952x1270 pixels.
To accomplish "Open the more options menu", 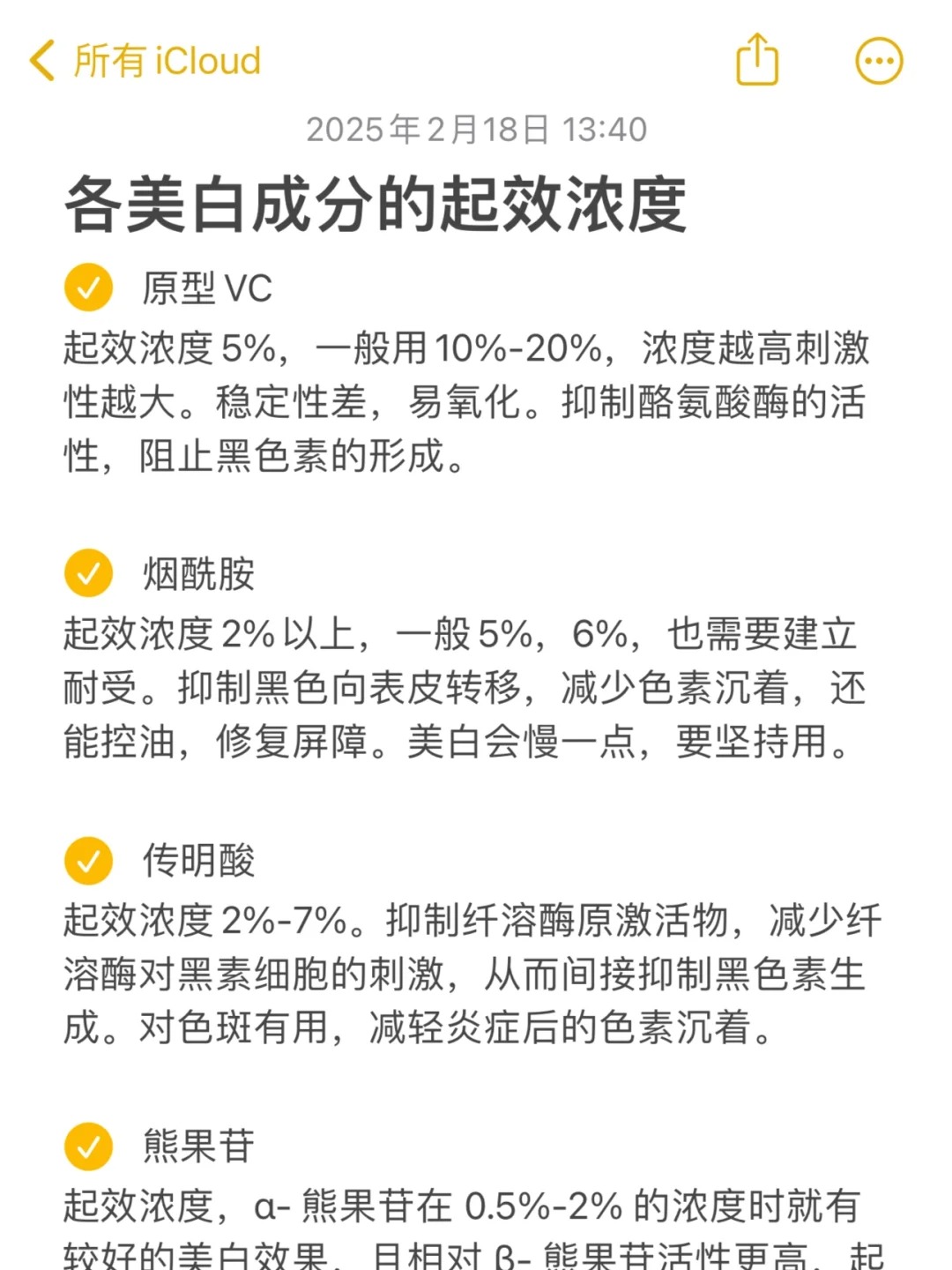I will [x=879, y=61].
